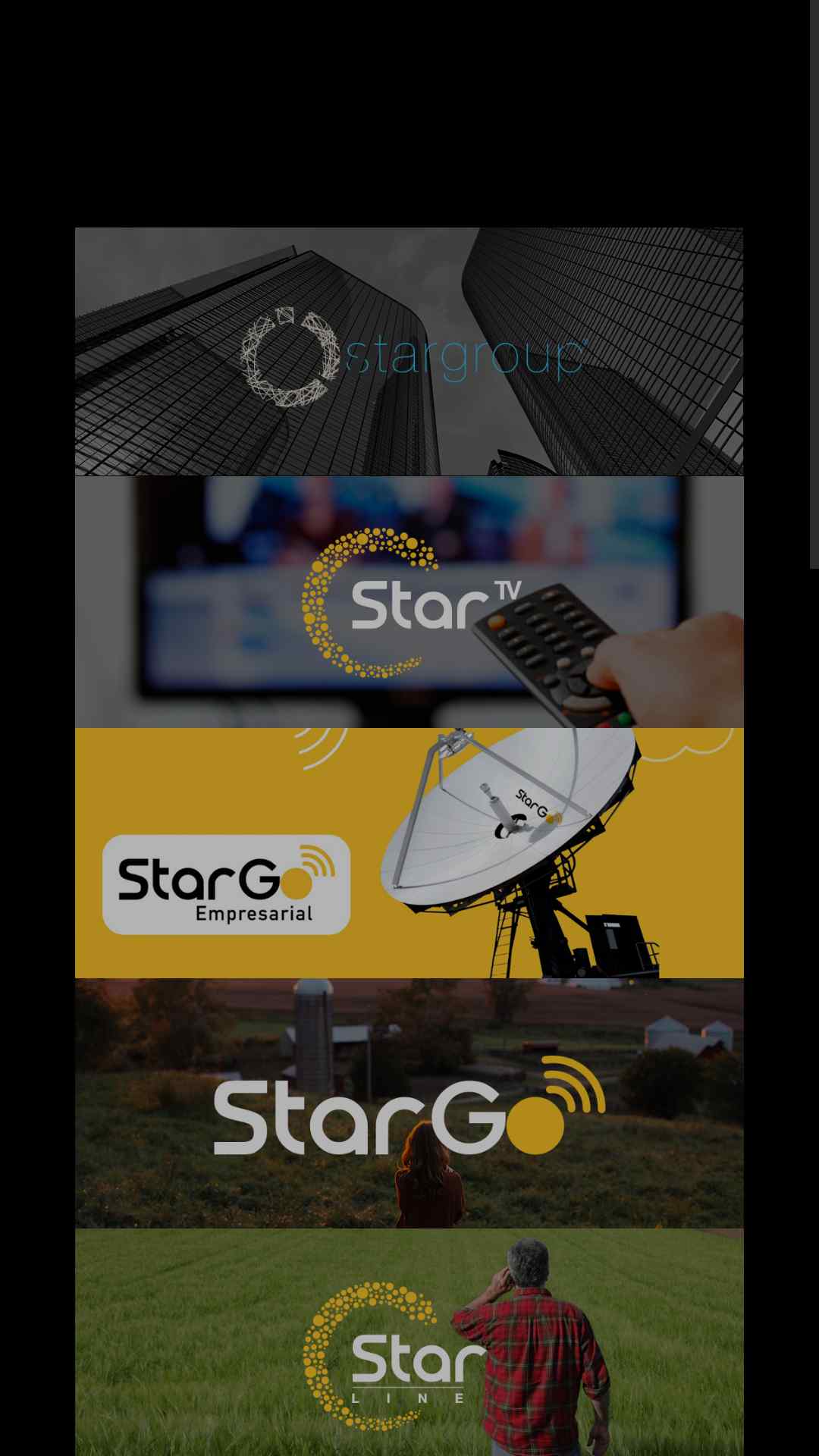819x1456 pixels.
Task: Select the StarGo Empresarial banner
Action: pos(409,853)
